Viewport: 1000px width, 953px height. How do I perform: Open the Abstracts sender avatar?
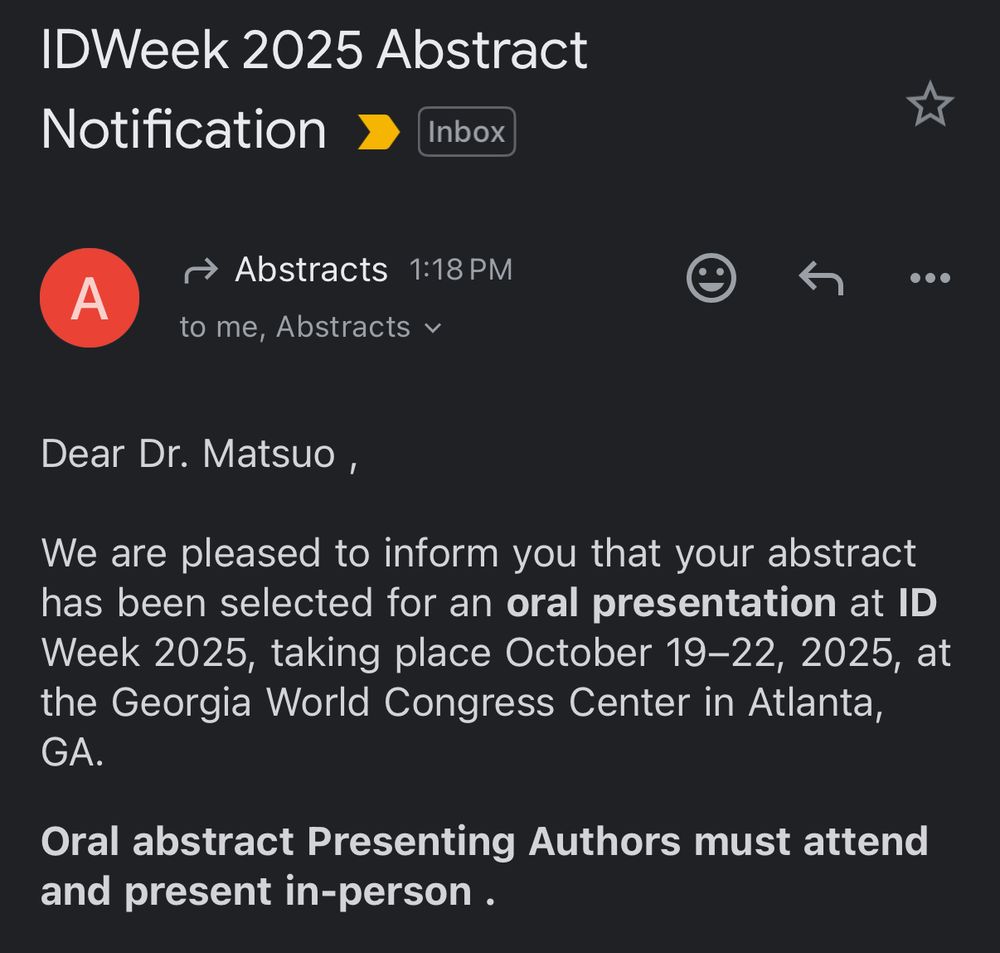click(89, 298)
